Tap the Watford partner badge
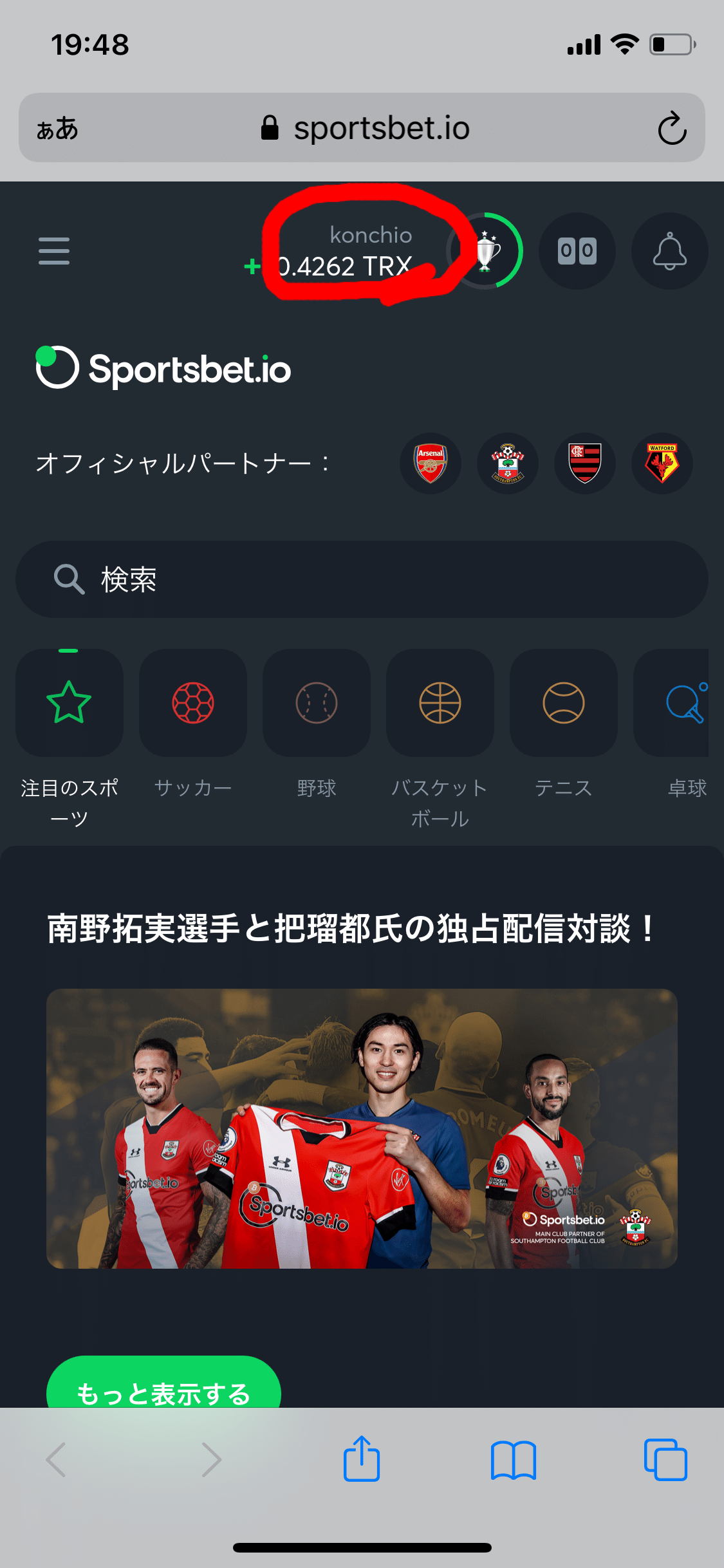This screenshot has height=1568, width=724. pos(662,463)
